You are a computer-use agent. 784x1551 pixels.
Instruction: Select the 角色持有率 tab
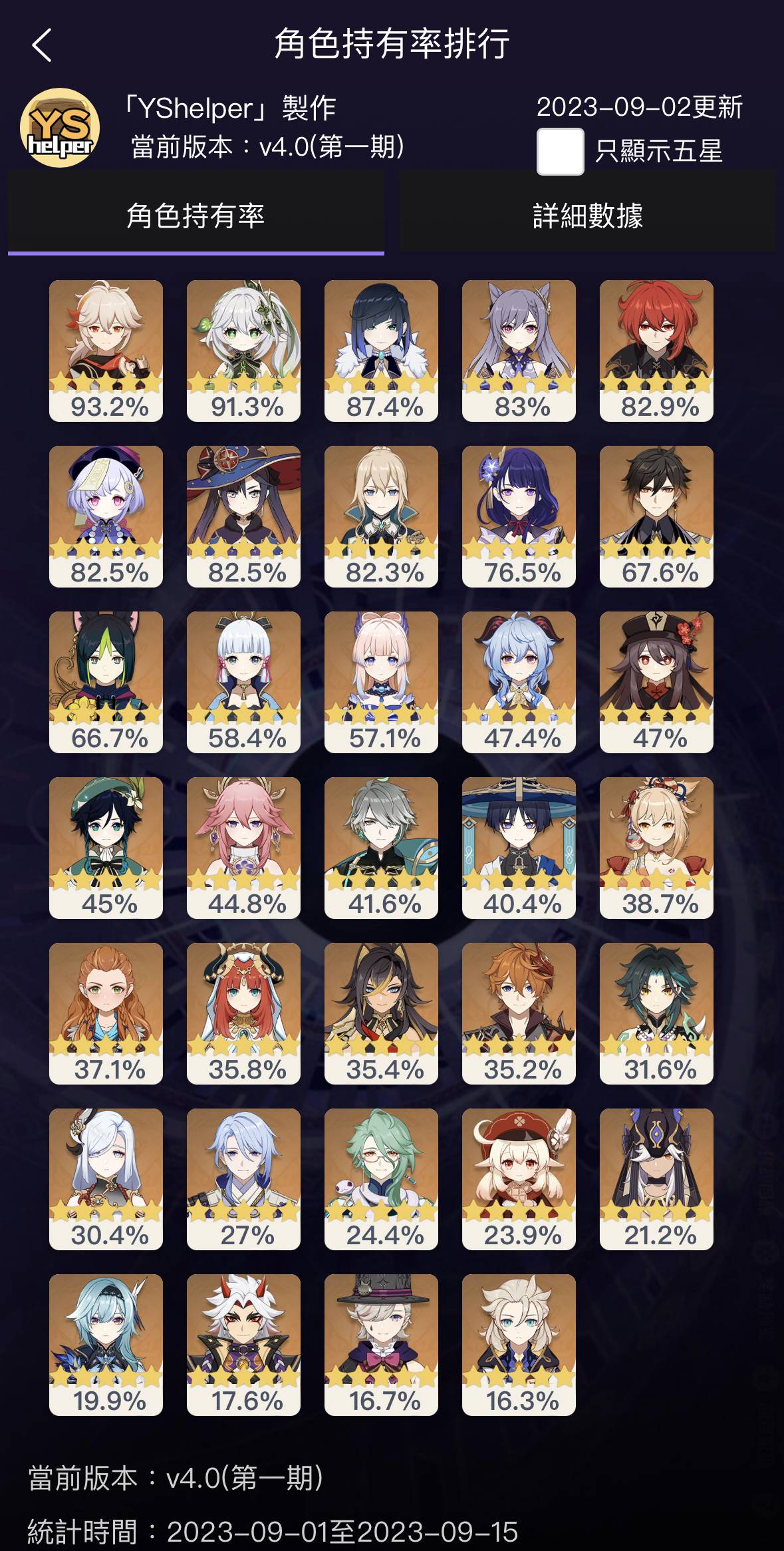[x=196, y=214]
